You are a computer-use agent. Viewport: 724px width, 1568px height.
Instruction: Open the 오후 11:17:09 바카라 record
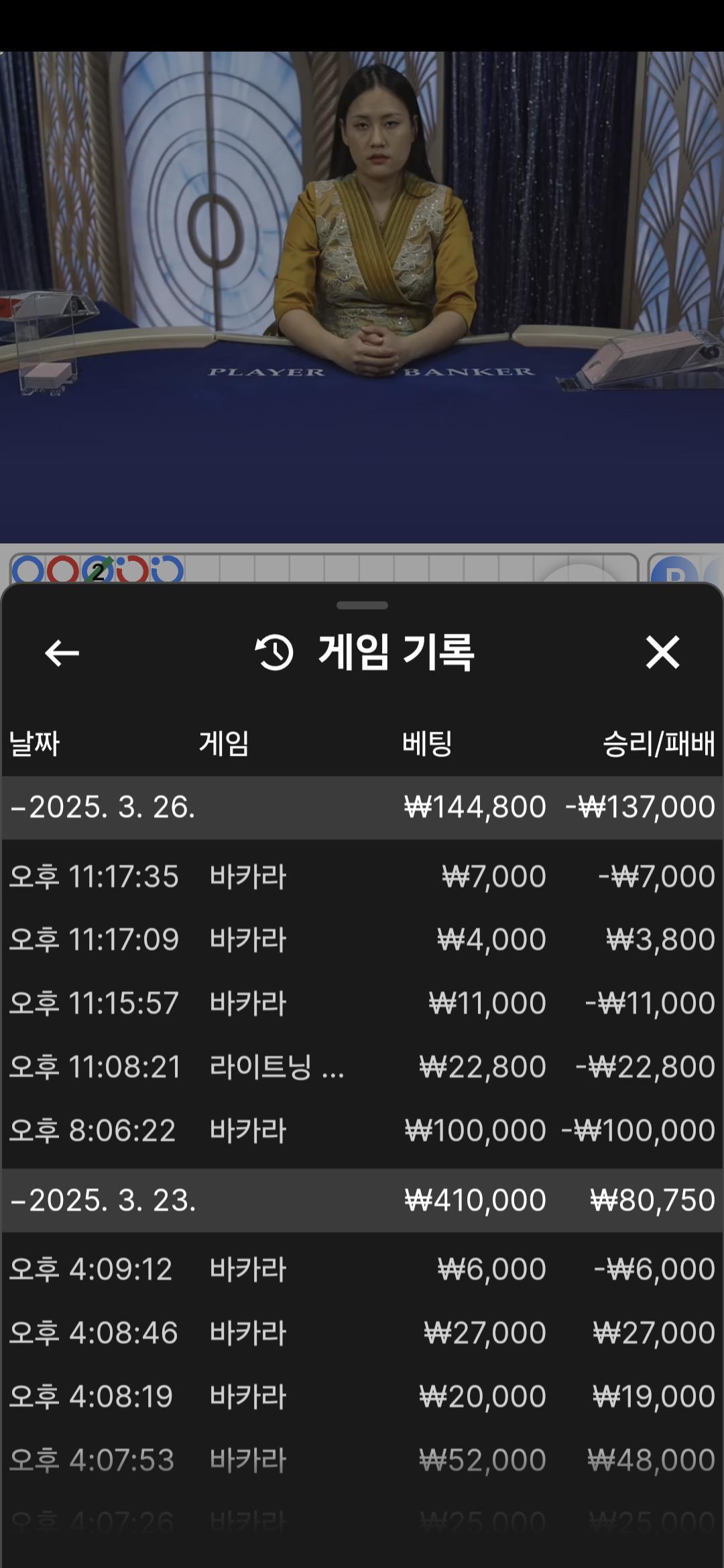coord(362,939)
